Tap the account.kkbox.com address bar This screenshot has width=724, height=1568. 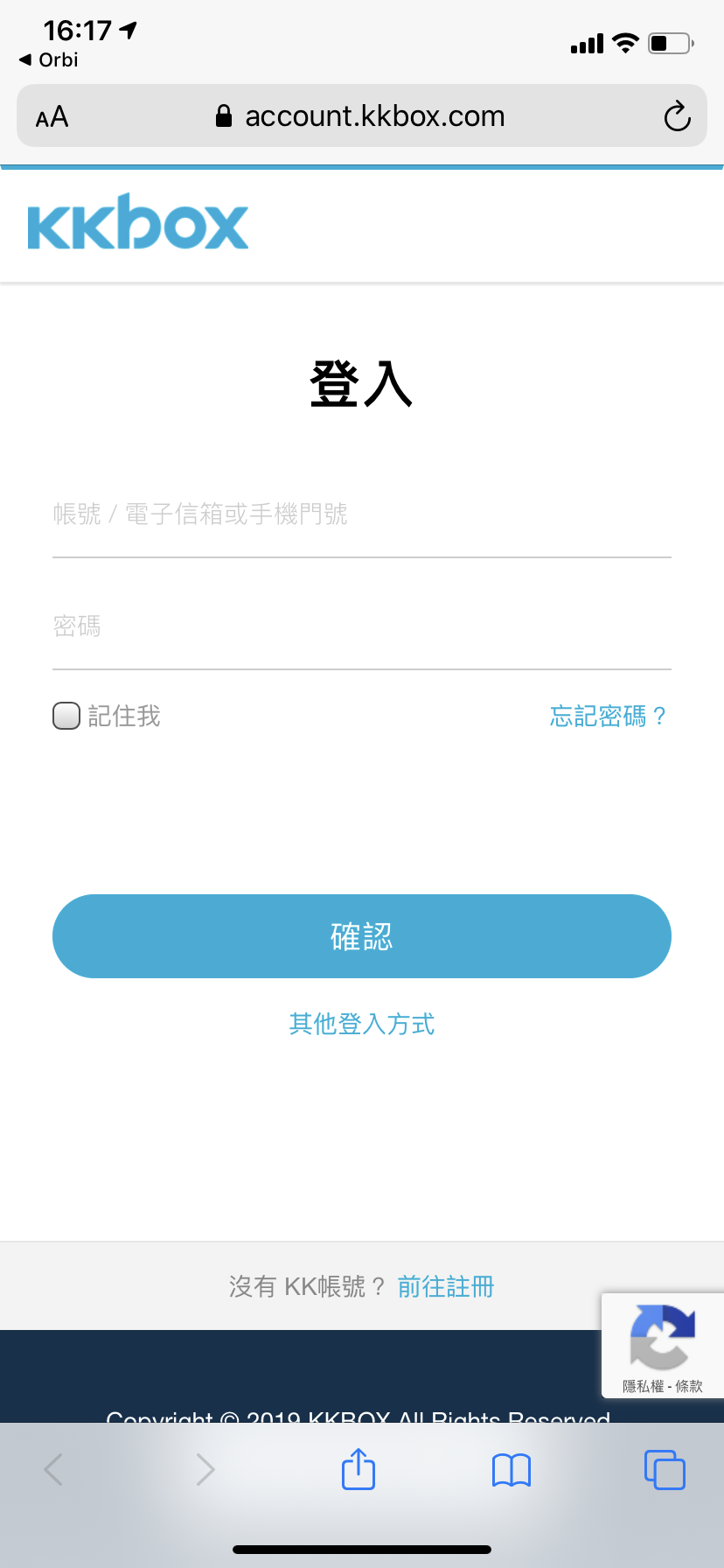click(360, 115)
